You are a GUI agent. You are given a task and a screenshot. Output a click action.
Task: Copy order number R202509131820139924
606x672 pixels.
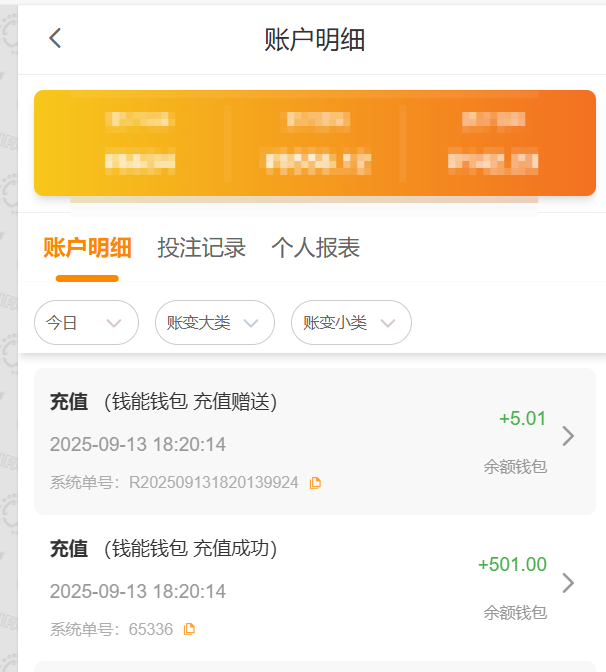(316, 483)
